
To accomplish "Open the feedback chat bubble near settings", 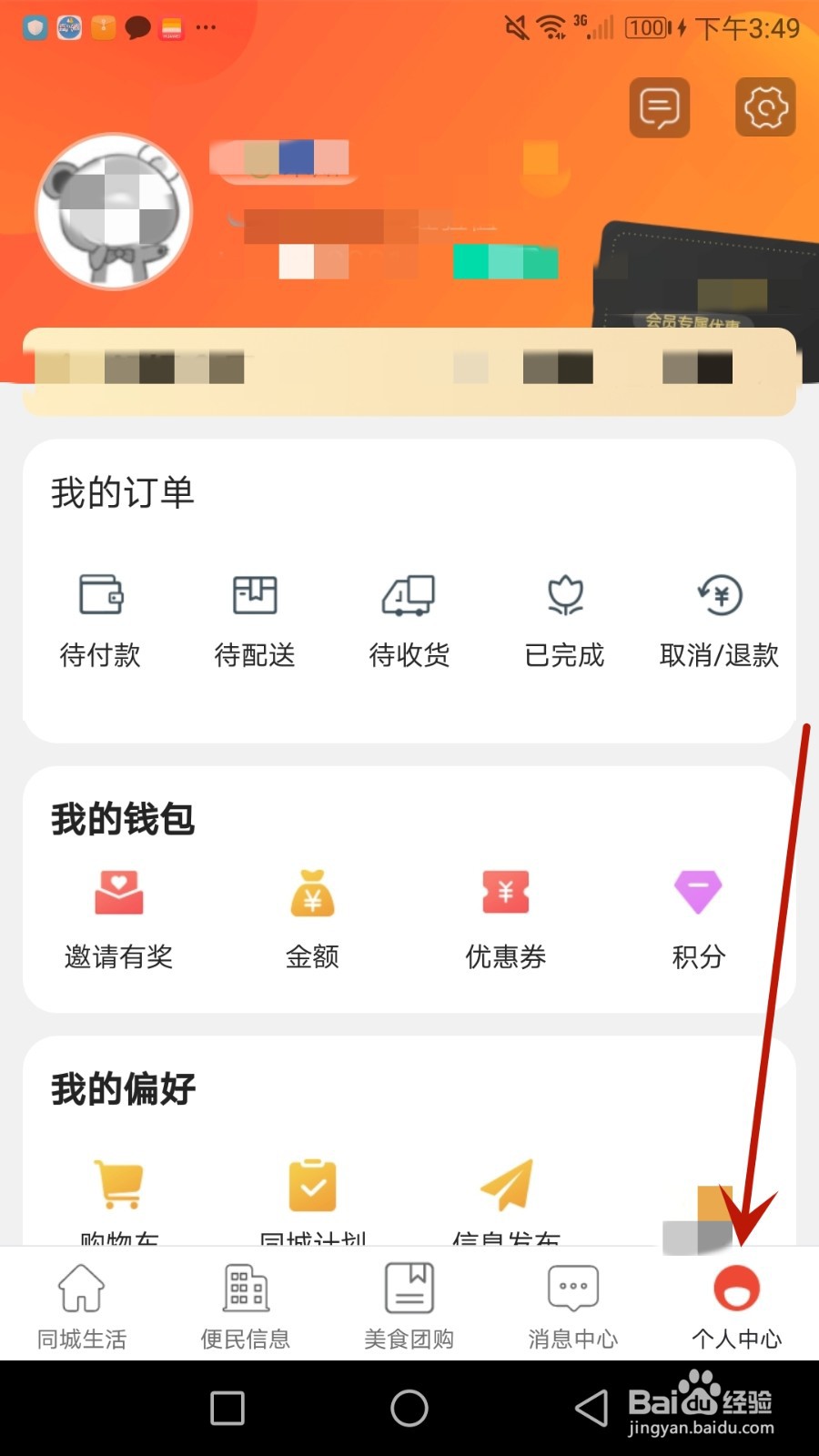I will (x=659, y=106).
